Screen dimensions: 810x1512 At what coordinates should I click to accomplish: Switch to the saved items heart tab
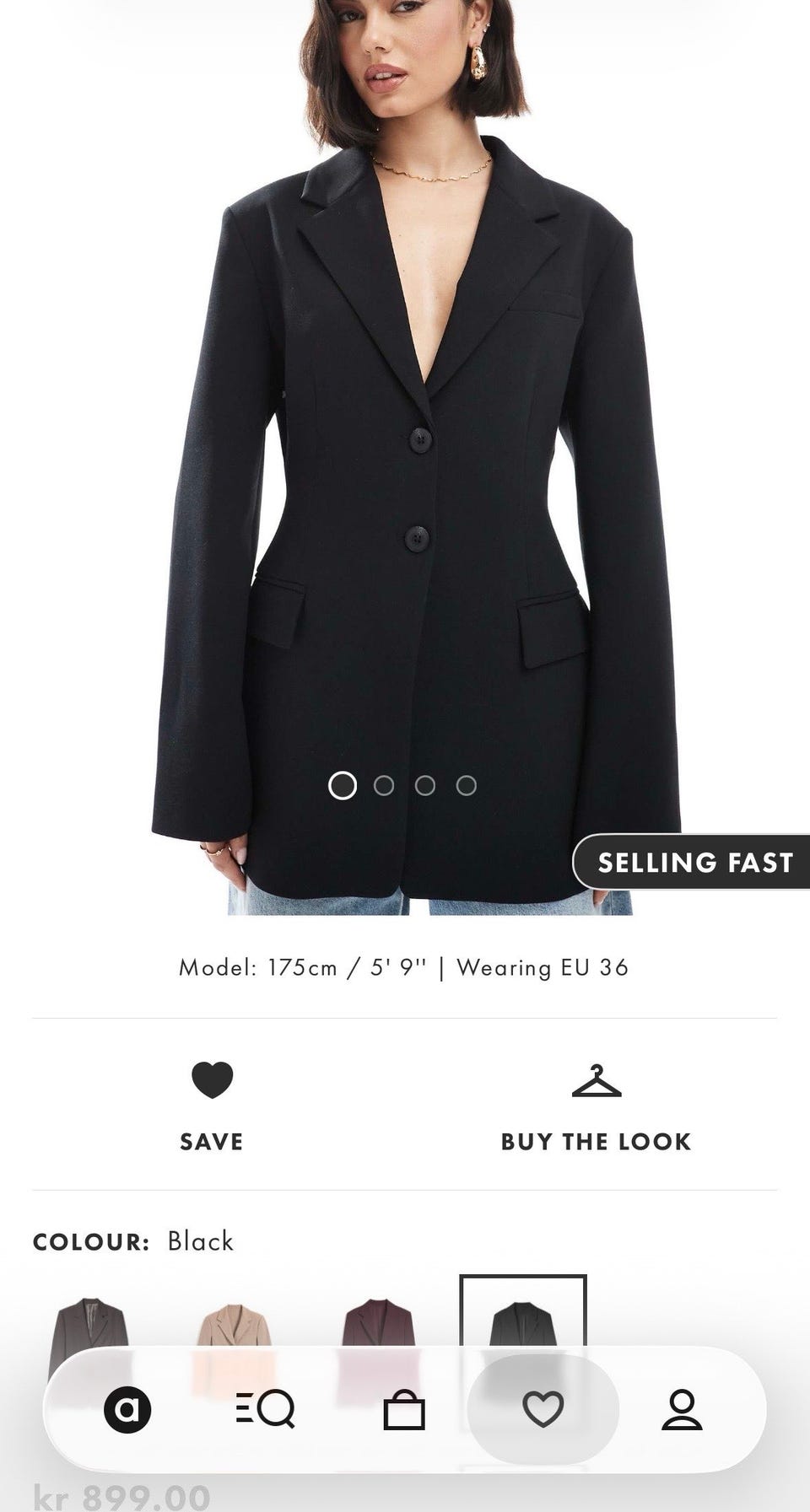click(x=543, y=1409)
